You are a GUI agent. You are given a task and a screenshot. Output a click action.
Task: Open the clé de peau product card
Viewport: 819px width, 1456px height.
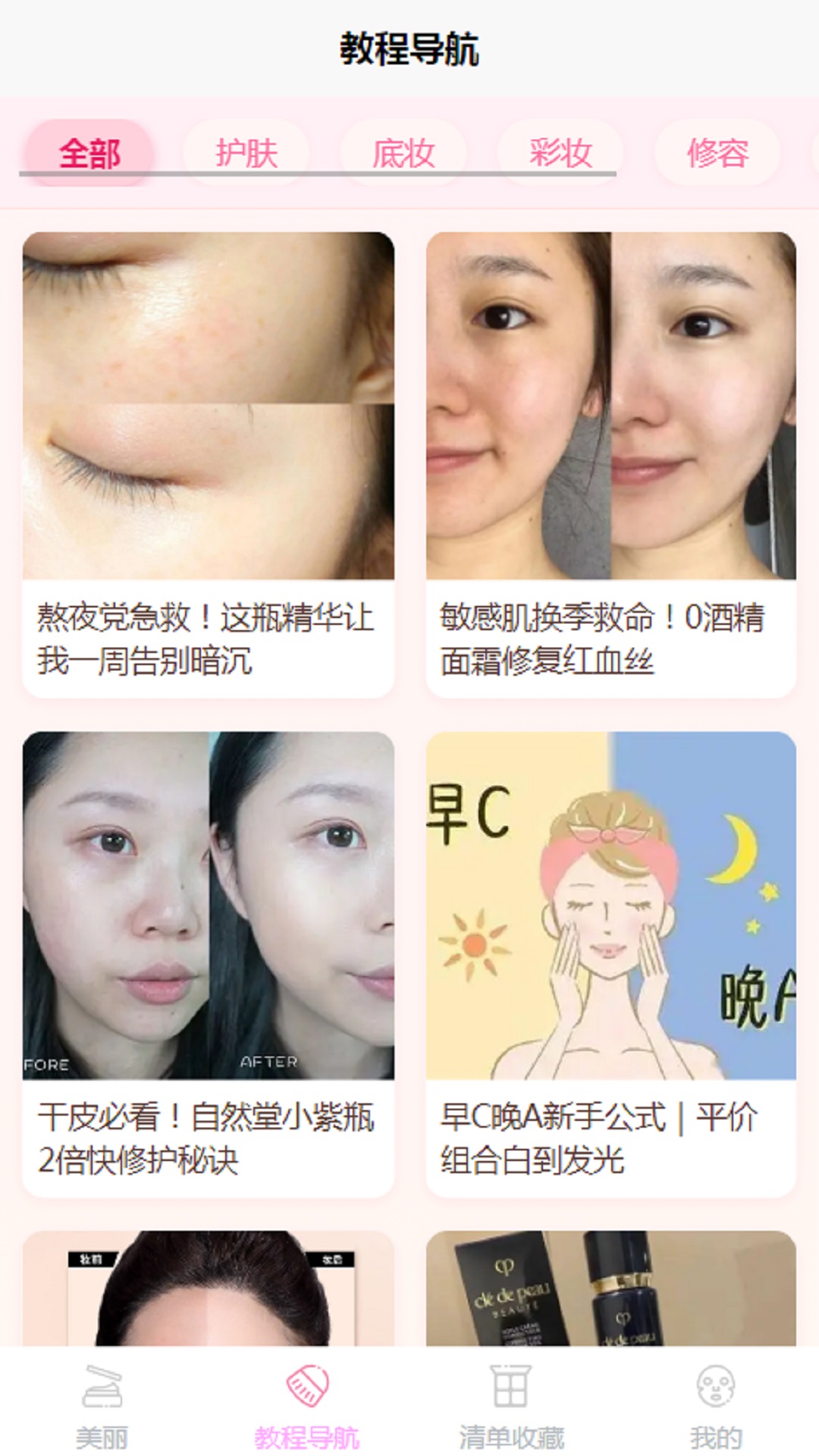coord(611,1289)
